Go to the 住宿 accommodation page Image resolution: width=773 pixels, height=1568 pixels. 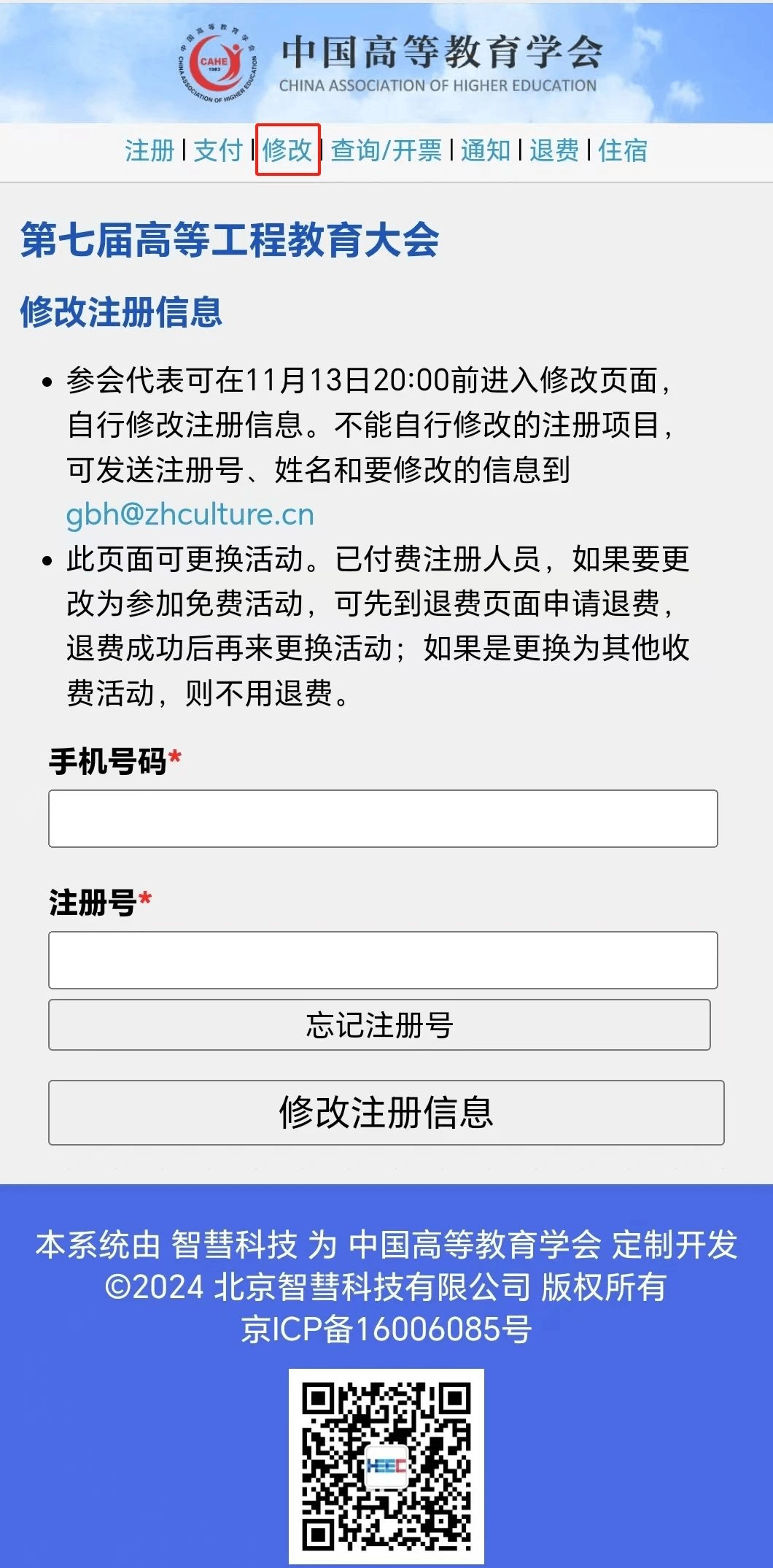tap(623, 150)
